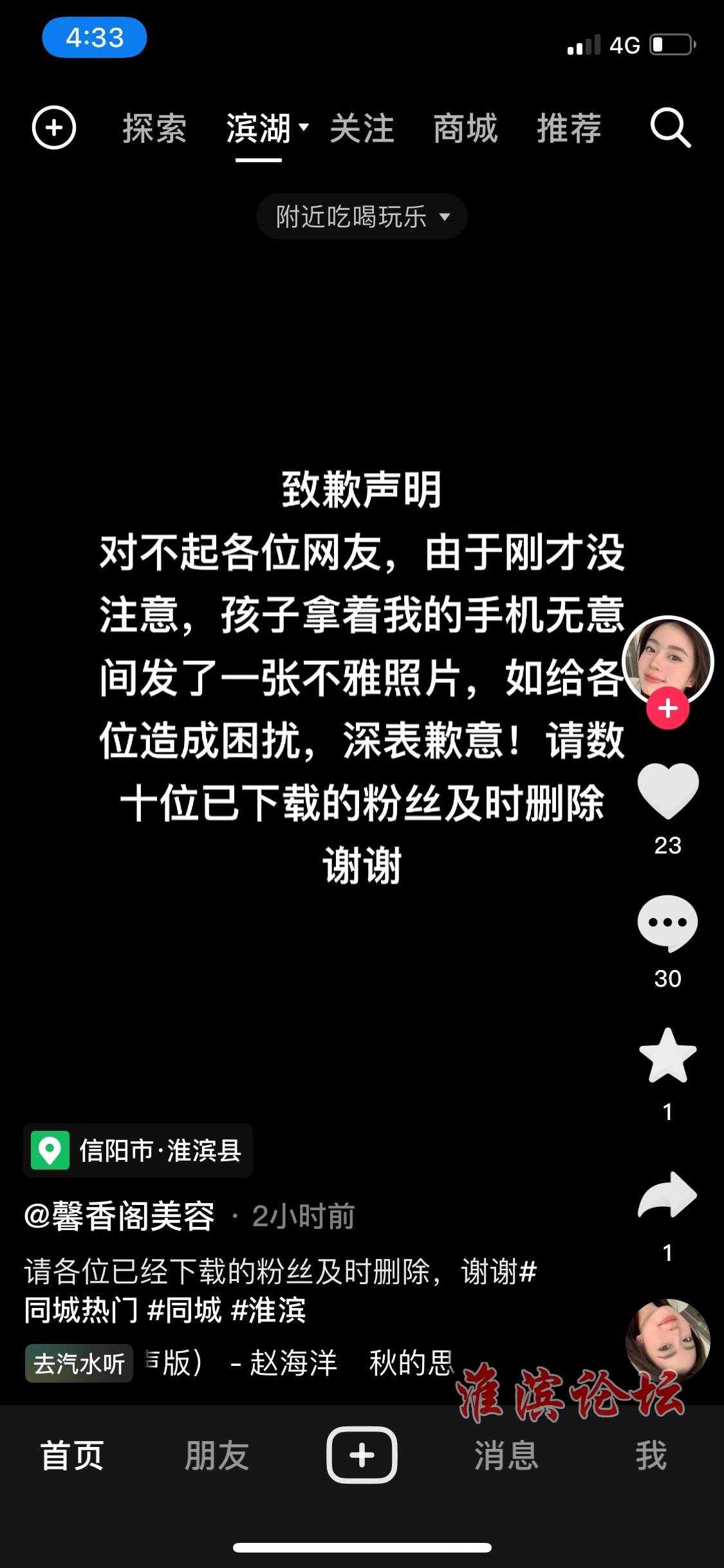
Task: Tap the 去汽水听 music button
Action: (79, 1363)
